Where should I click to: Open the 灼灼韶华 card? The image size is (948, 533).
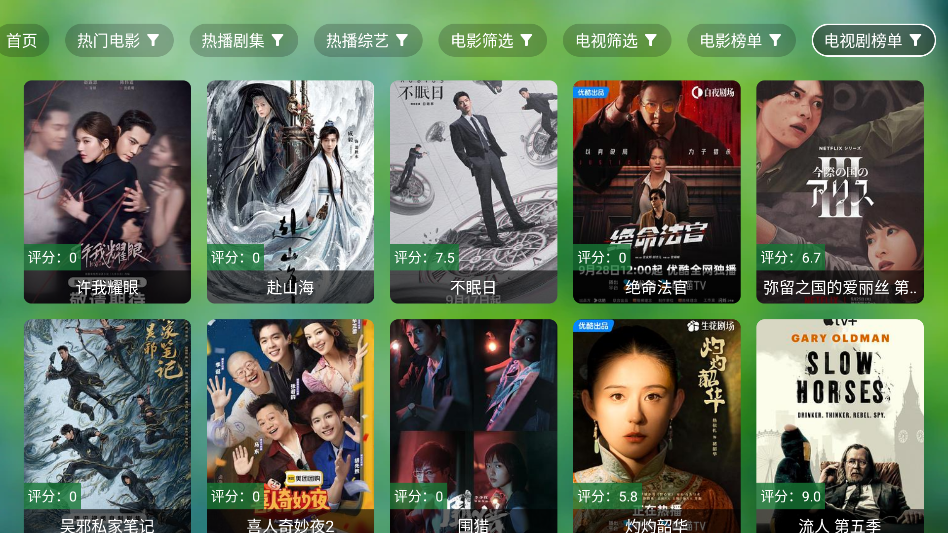(656, 425)
